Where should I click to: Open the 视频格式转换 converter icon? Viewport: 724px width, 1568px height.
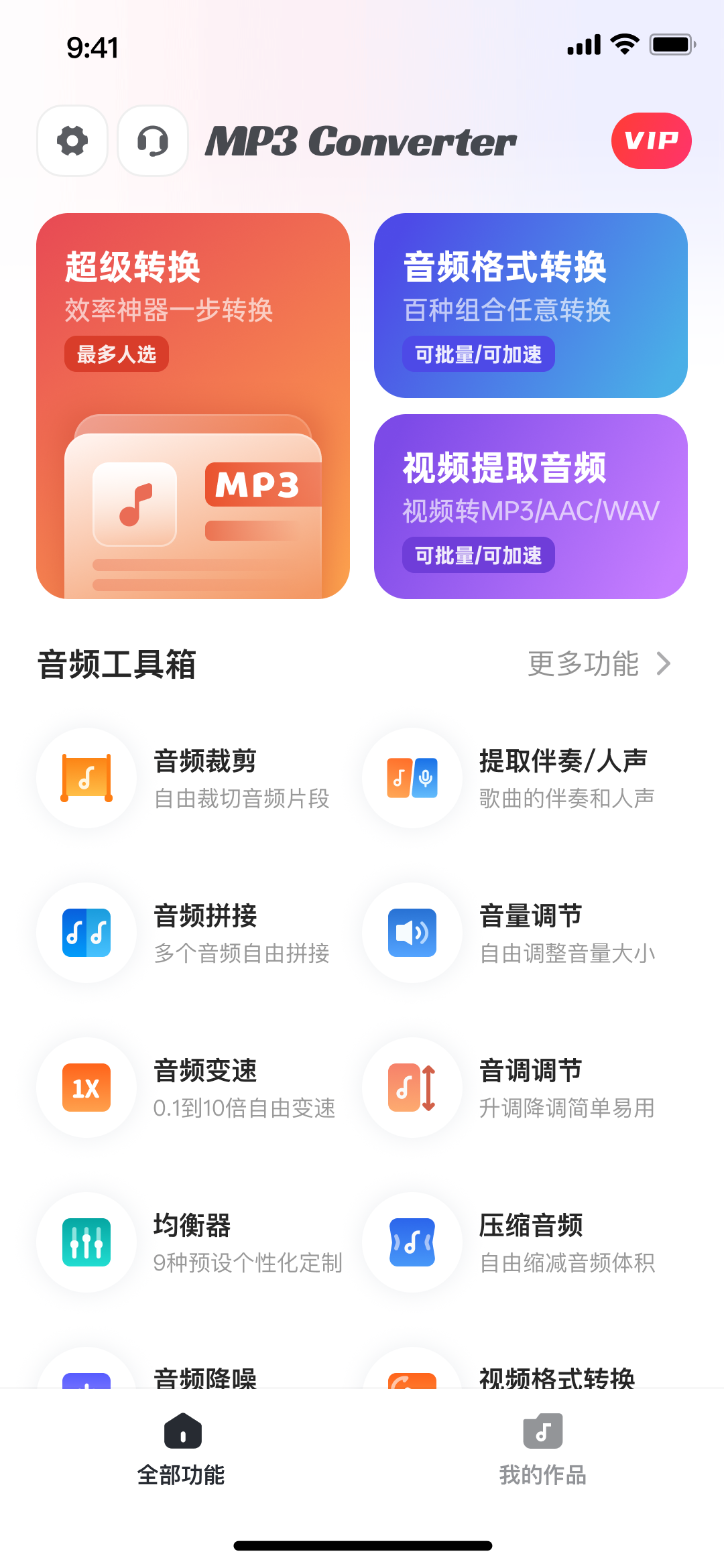[x=412, y=1387]
